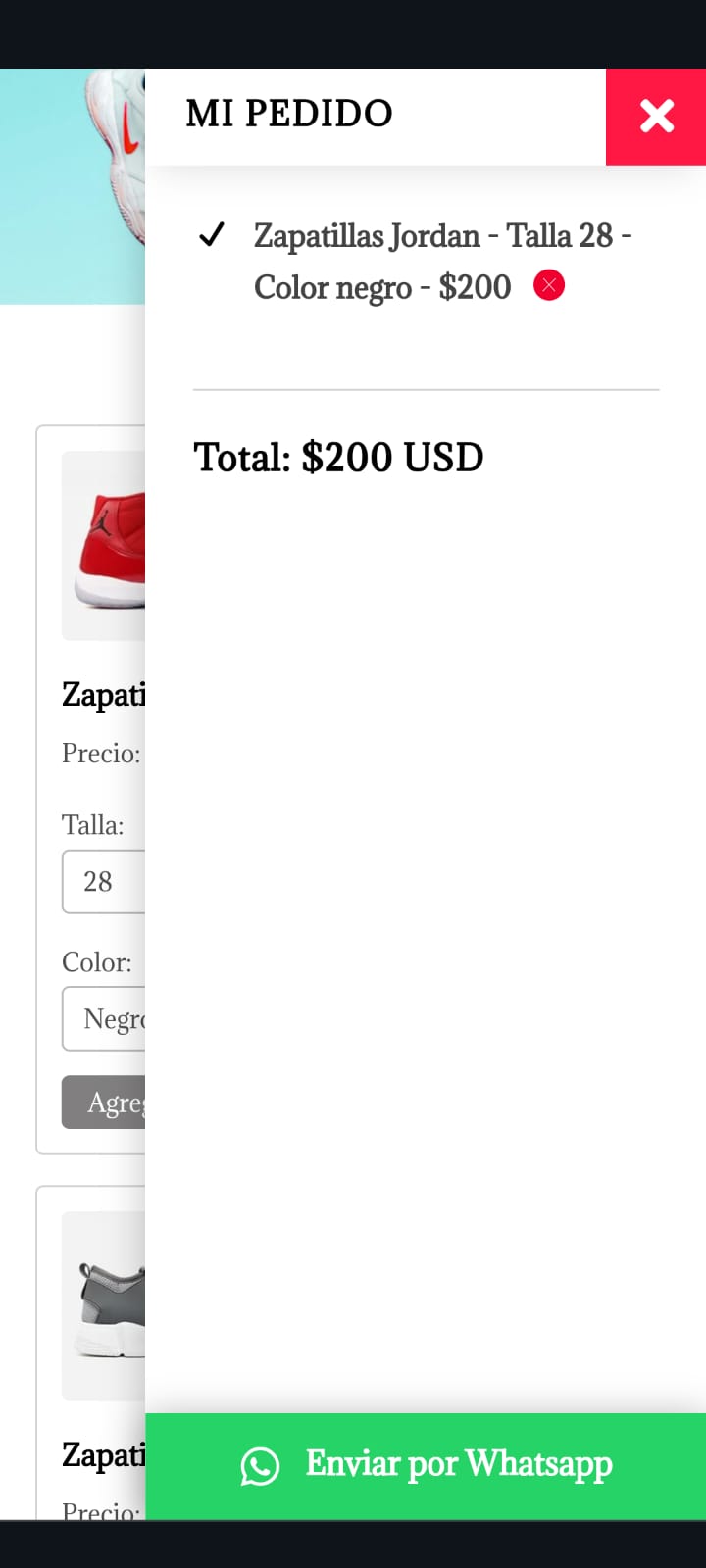This screenshot has height=1568, width=706.
Task: Close the Mi Pedido panel
Action: click(656, 117)
